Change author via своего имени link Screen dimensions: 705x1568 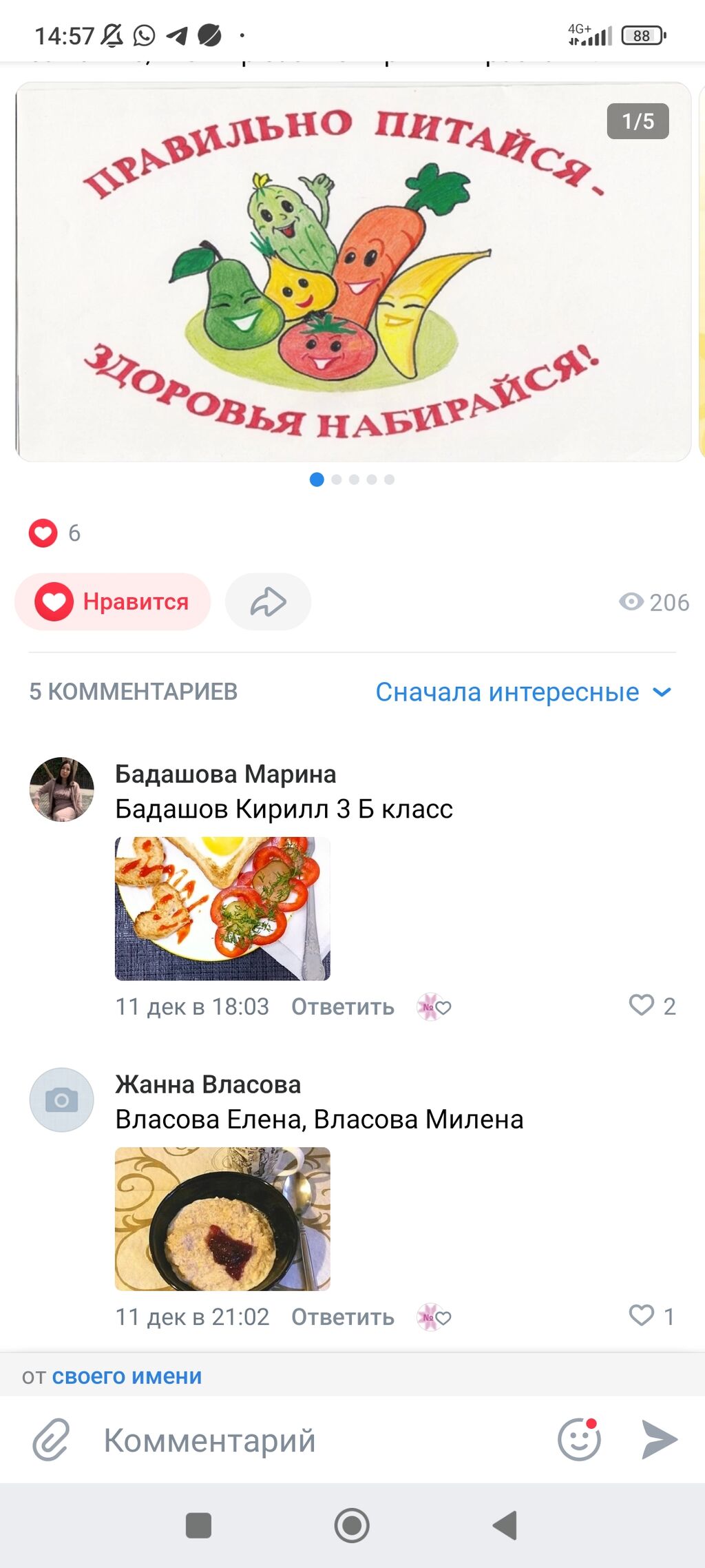click(x=127, y=1376)
